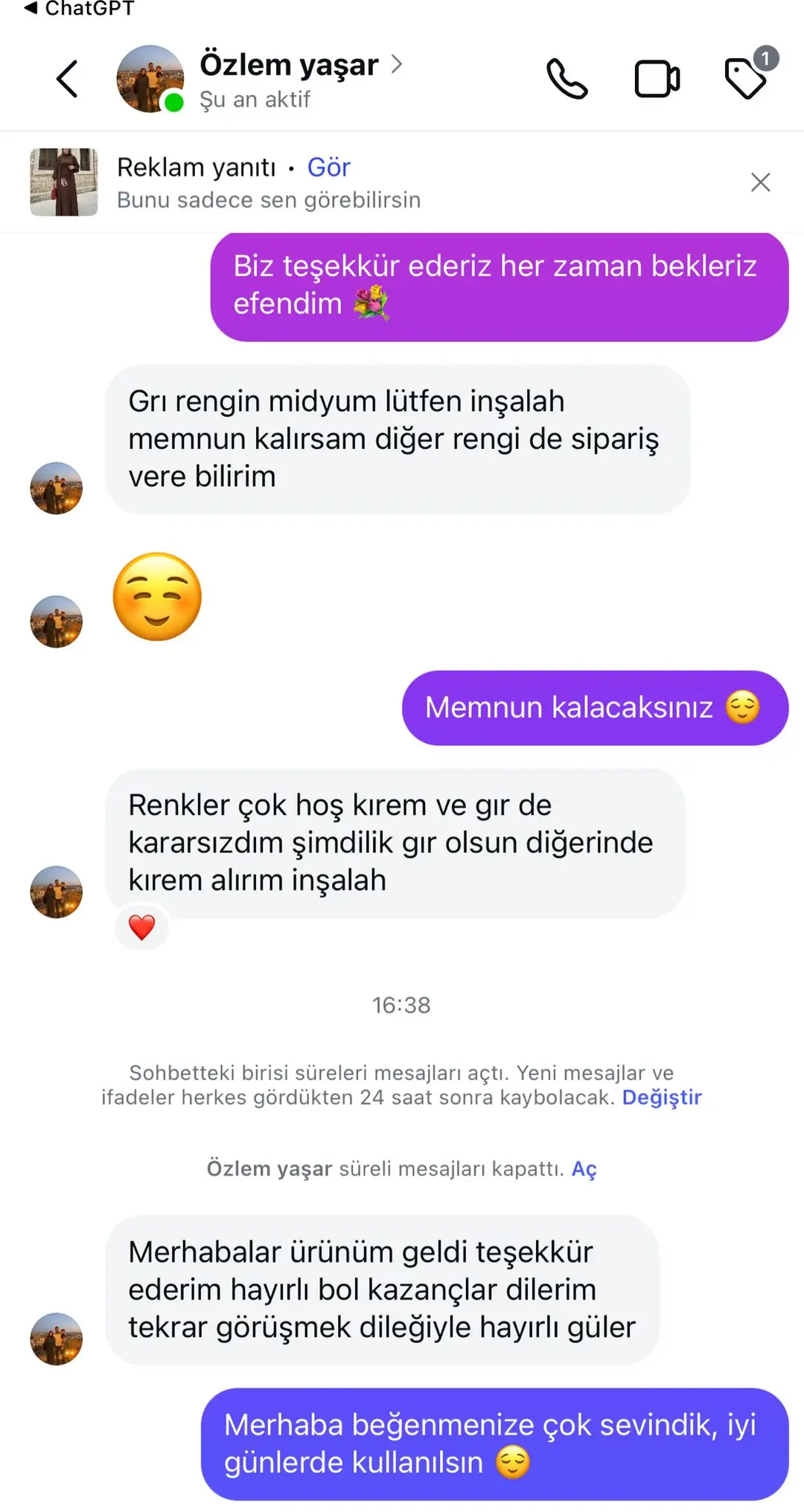Screen dimensions: 804x1512
Task: Tap Aç to enable timed messages
Action: [584, 1169]
